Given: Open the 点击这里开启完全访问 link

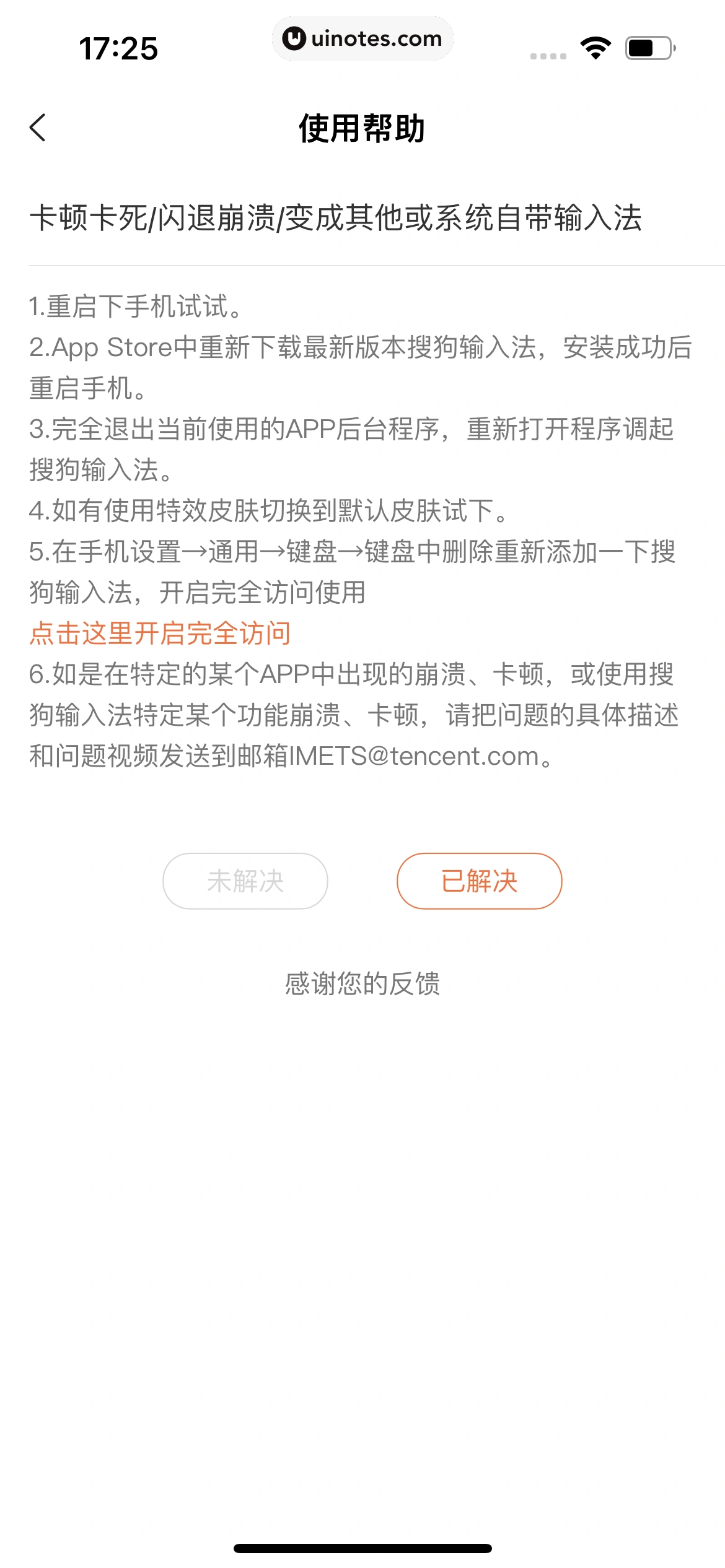Looking at the screenshot, I should (160, 634).
